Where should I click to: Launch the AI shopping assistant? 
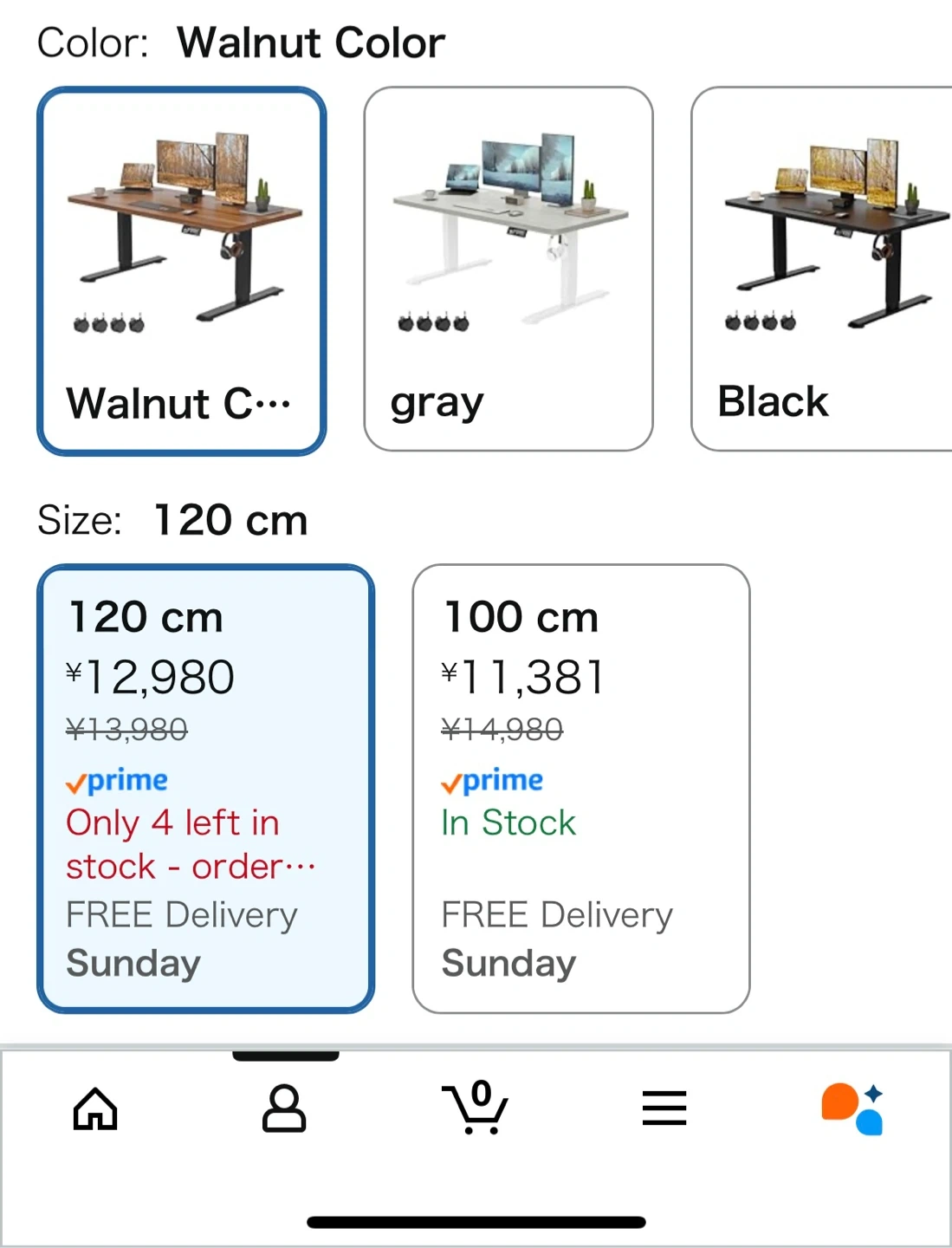pyautogui.click(x=853, y=1108)
